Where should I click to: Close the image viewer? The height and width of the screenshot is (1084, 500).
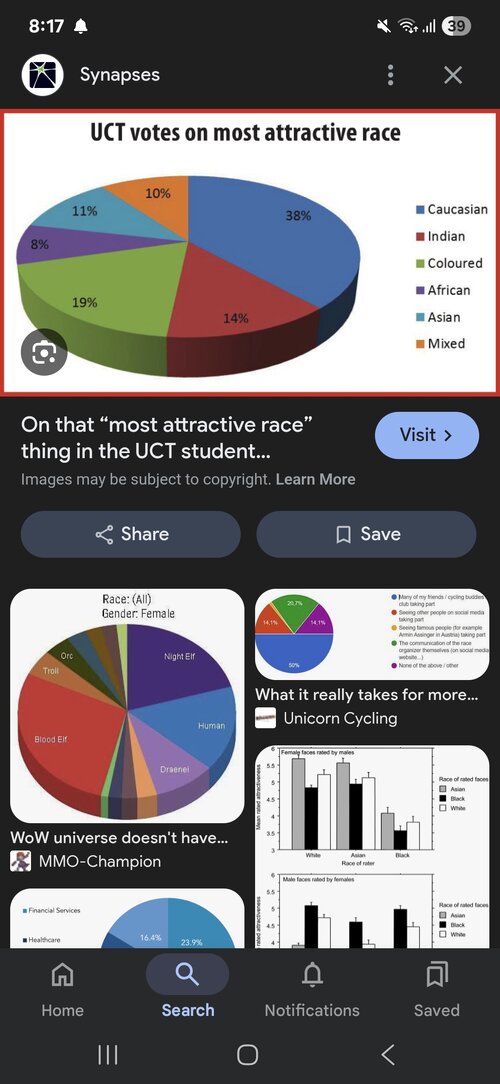pos(453,75)
